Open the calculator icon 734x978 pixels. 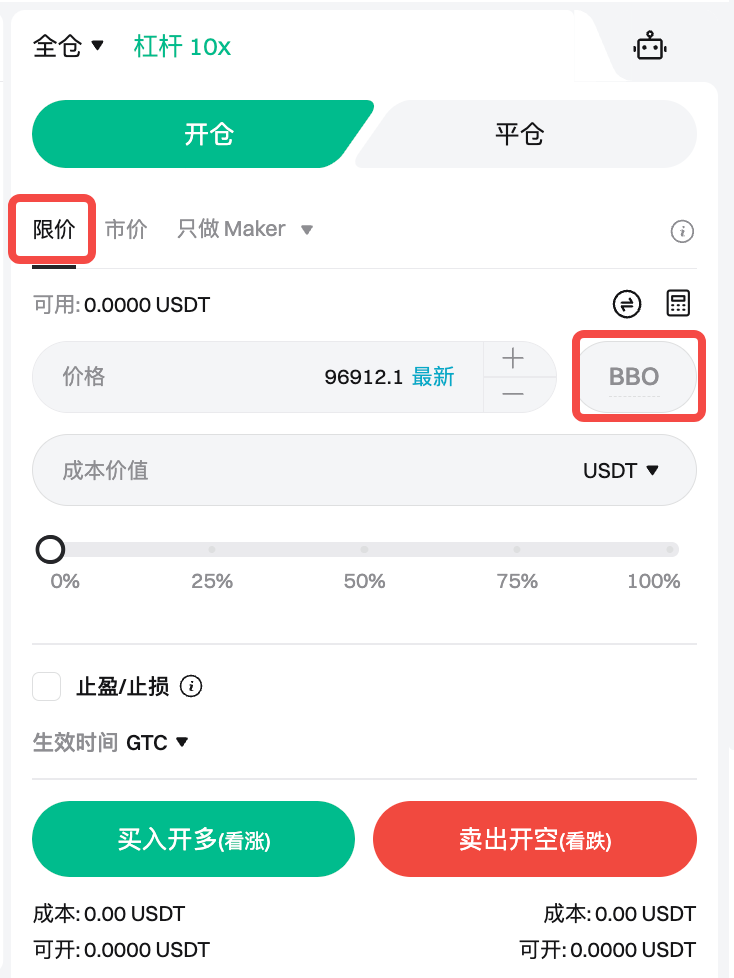click(678, 304)
